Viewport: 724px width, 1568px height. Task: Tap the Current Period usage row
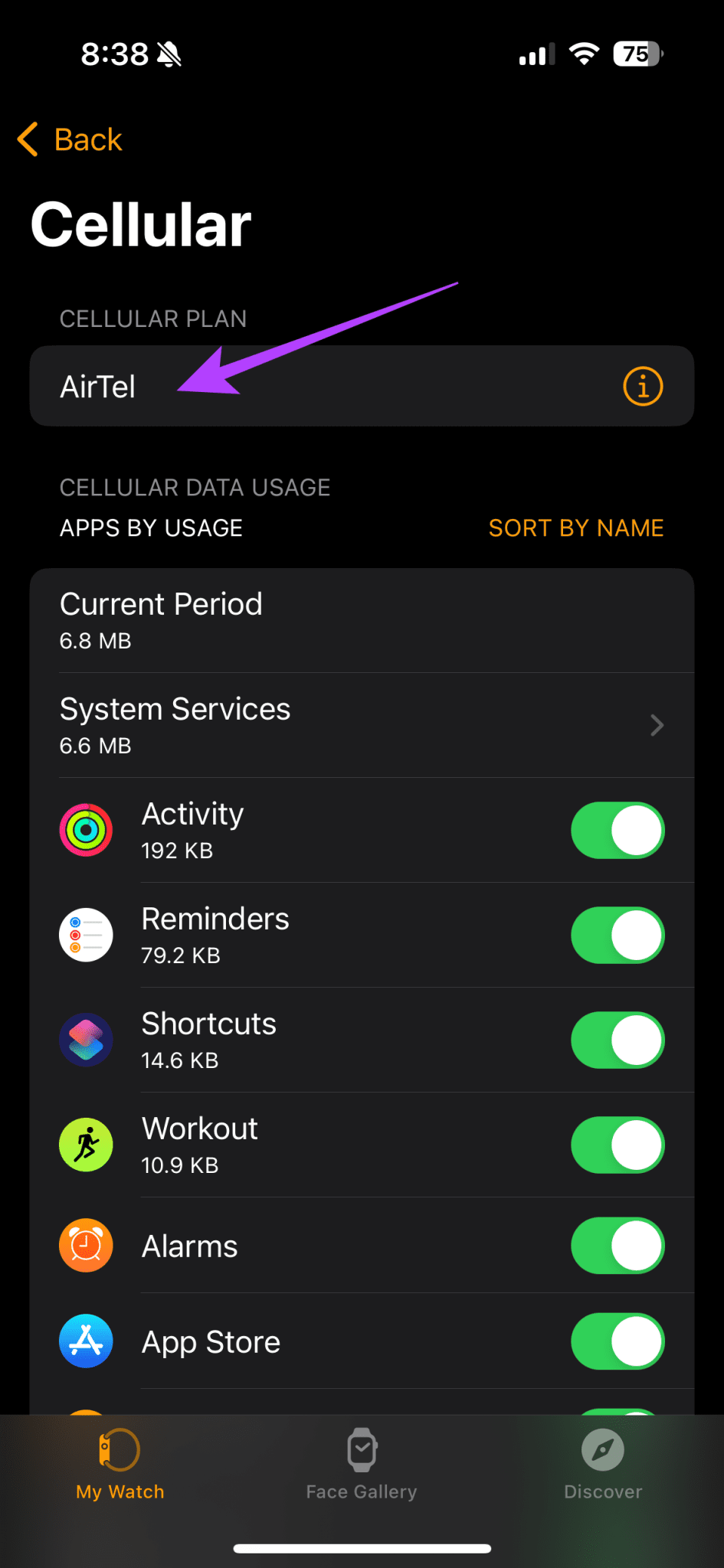(x=361, y=619)
